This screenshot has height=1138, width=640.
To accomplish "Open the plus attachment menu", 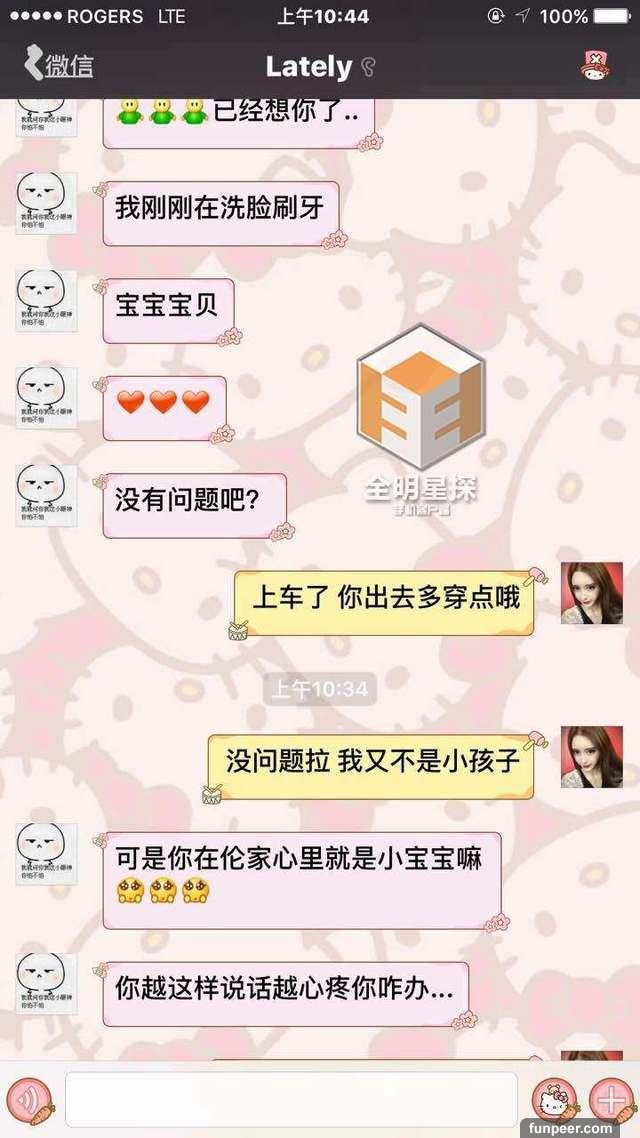I will click(x=610, y=1101).
